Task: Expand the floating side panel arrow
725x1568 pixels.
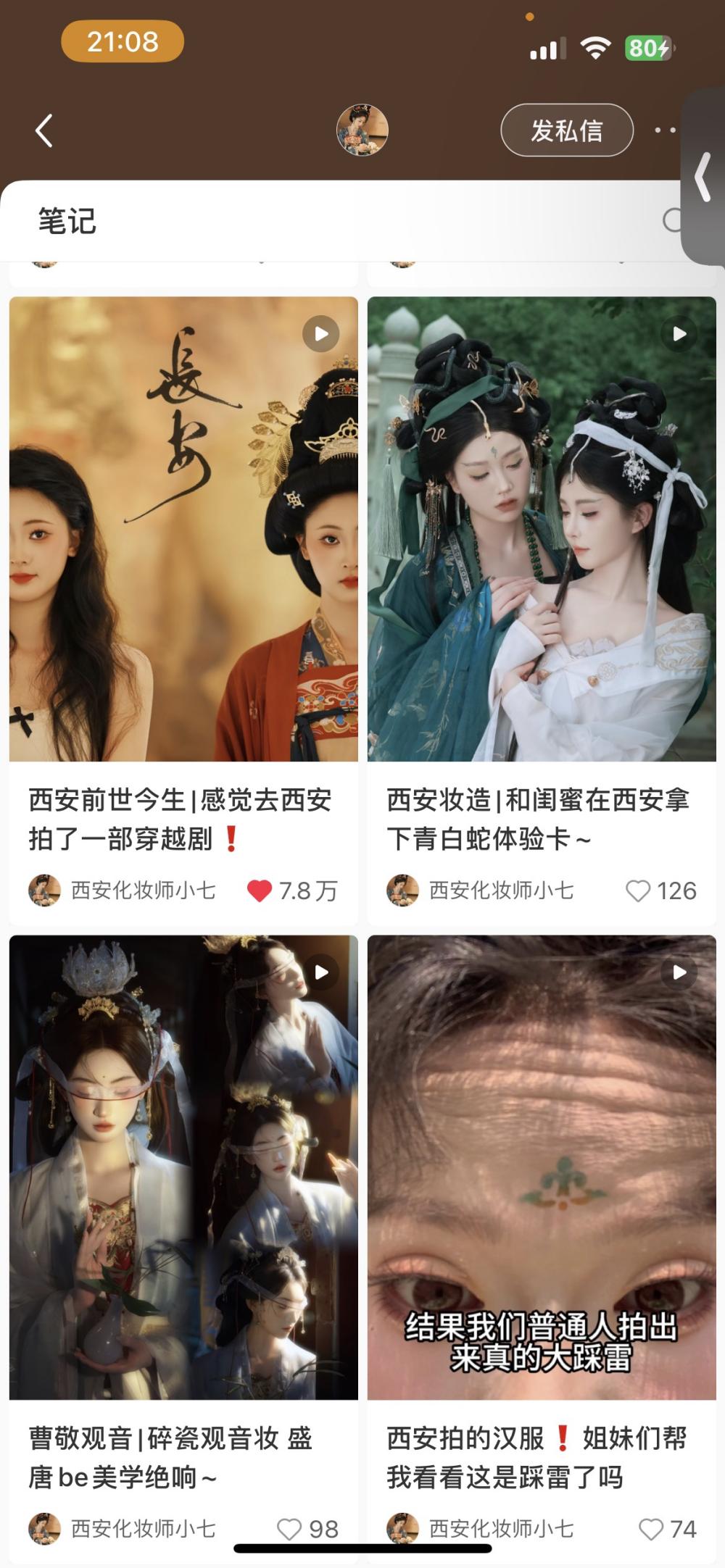Action: tap(703, 177)
